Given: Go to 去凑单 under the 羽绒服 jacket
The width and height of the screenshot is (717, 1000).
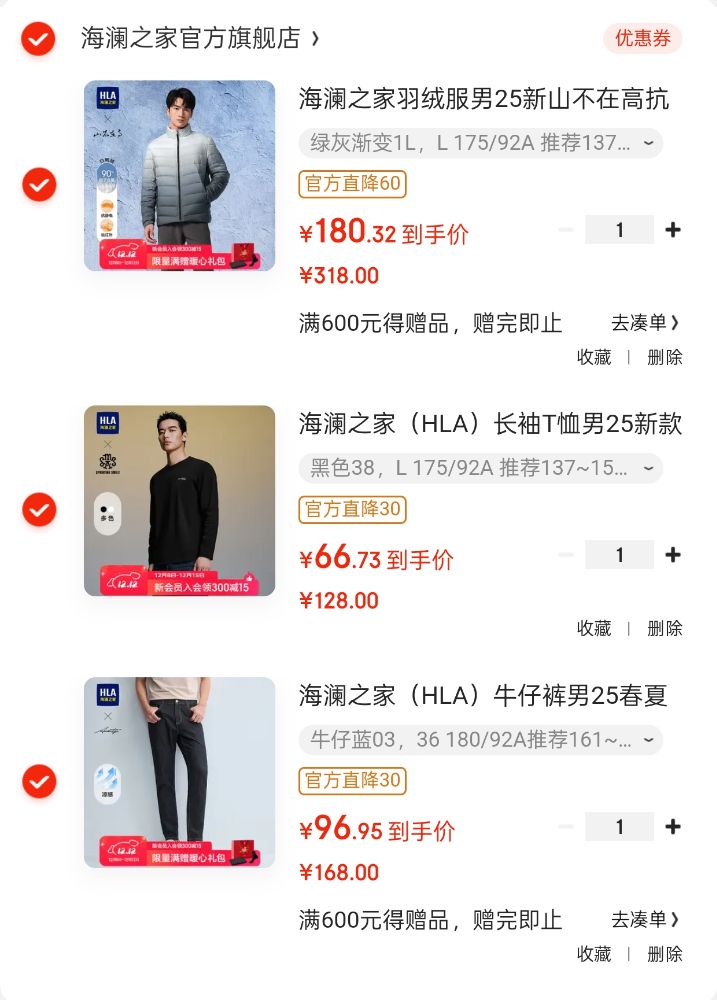Looking at the screenshot, I should pyautogui.click(x=645, y=323).
